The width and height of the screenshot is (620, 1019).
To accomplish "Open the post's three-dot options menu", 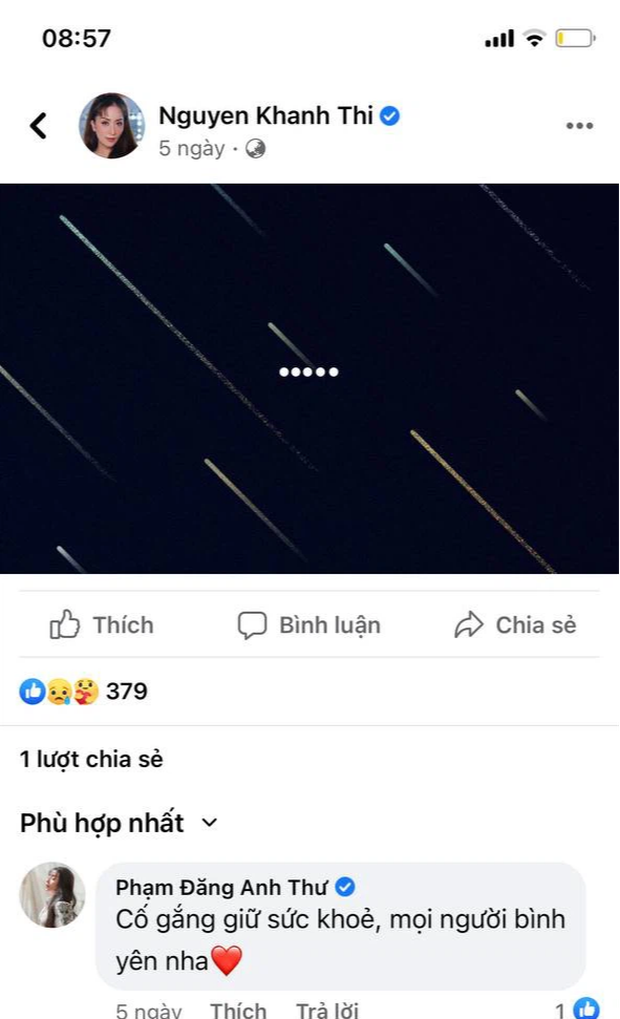I will point(579,126).
